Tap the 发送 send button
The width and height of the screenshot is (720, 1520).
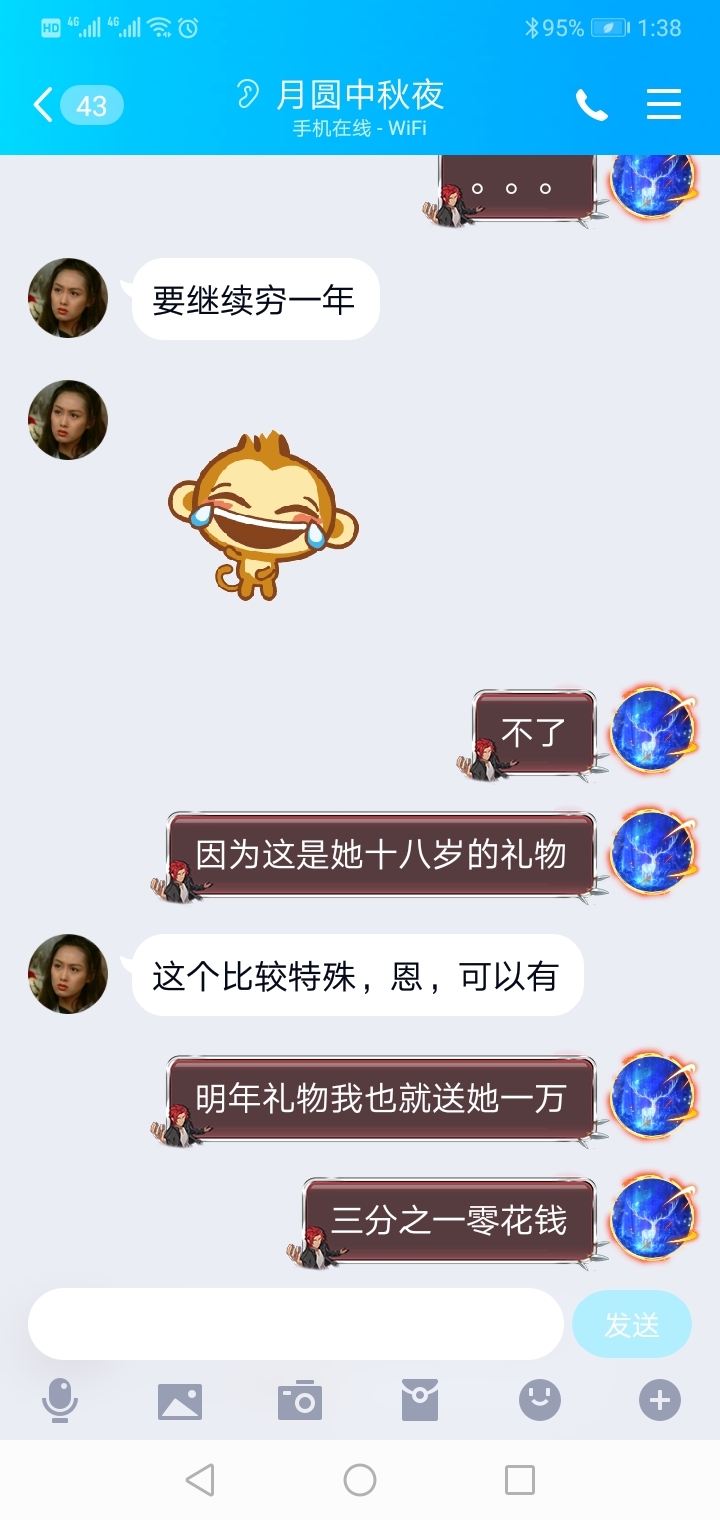coord(632,1324)
